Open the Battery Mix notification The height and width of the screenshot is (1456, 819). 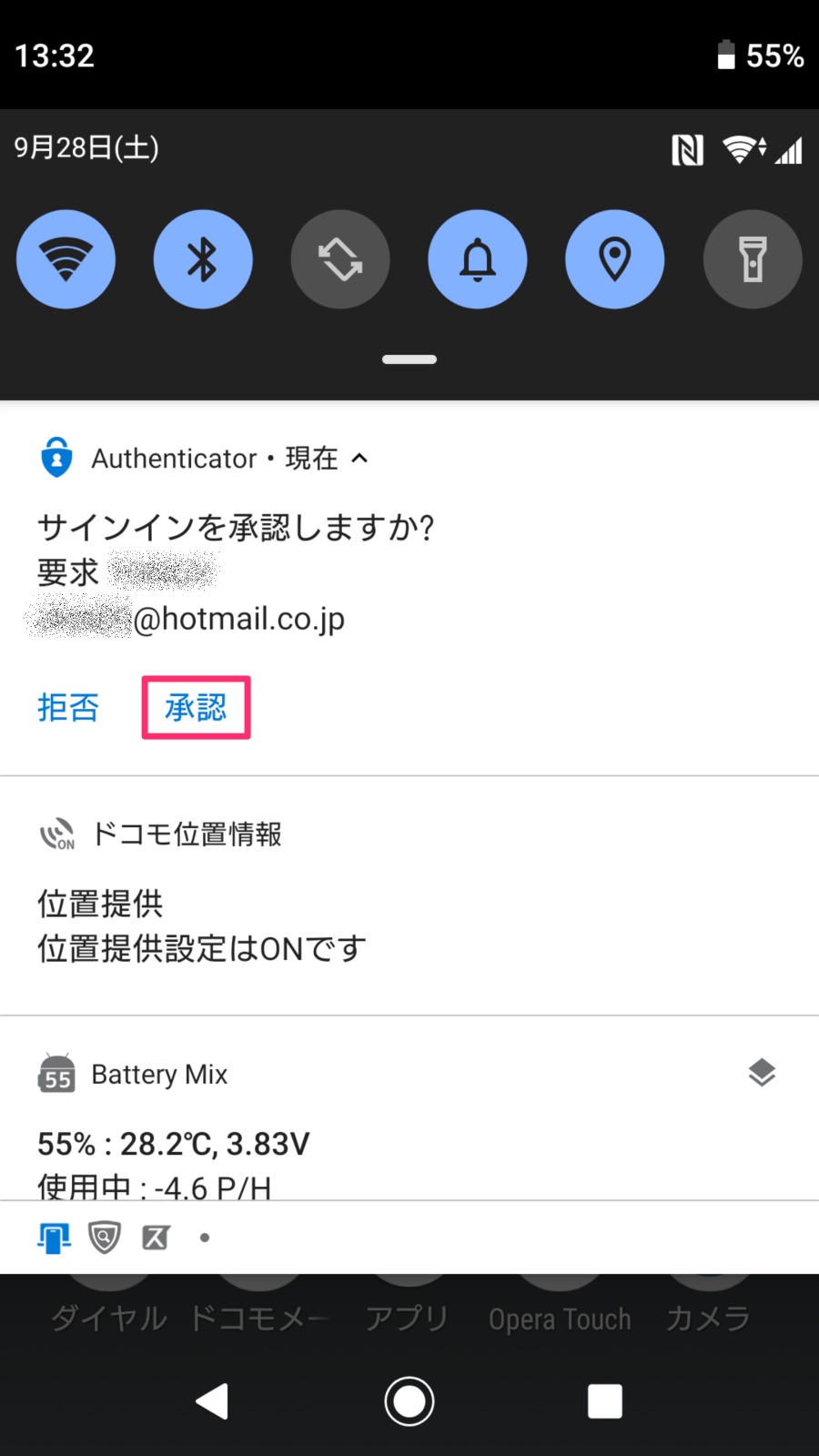coord(409,1108)
